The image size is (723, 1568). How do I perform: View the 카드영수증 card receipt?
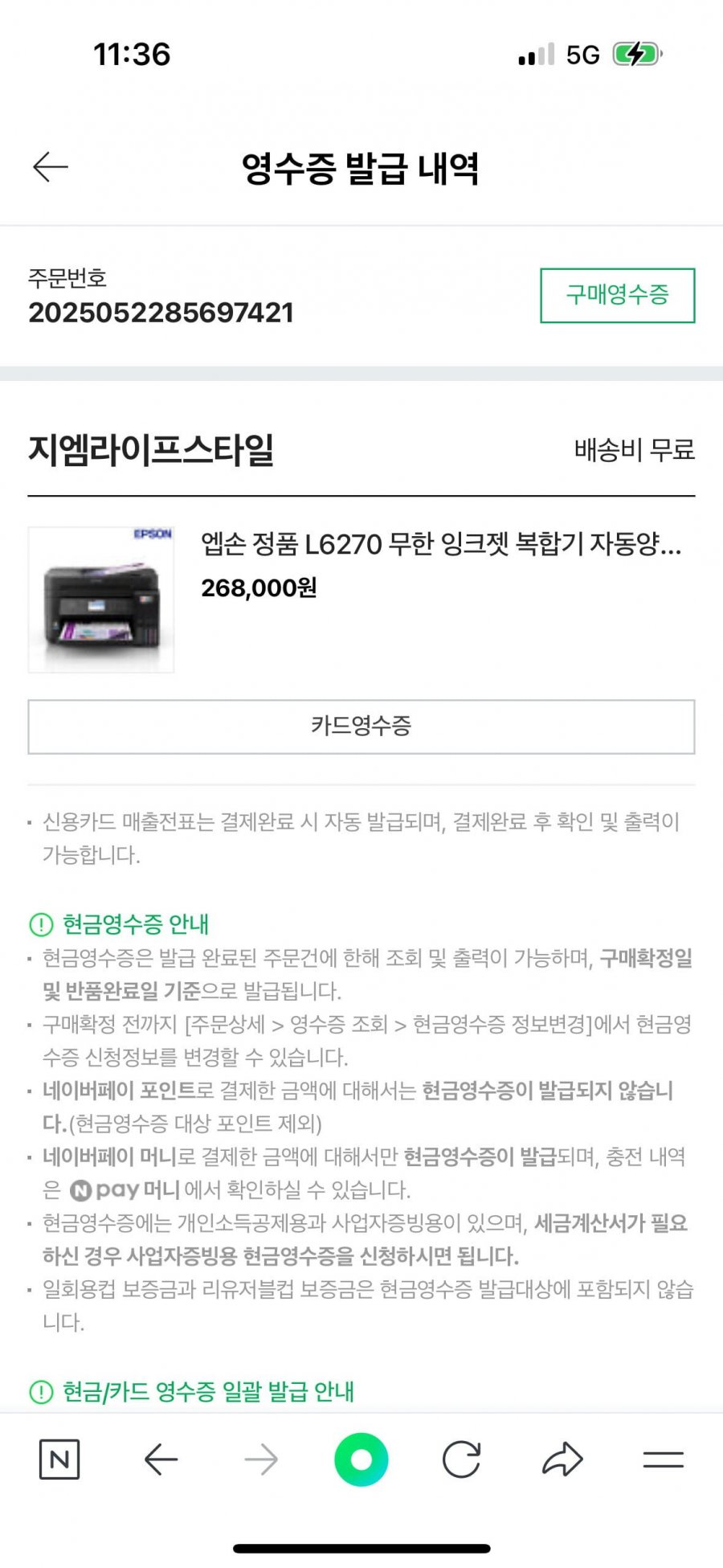[x=361, y=727]
